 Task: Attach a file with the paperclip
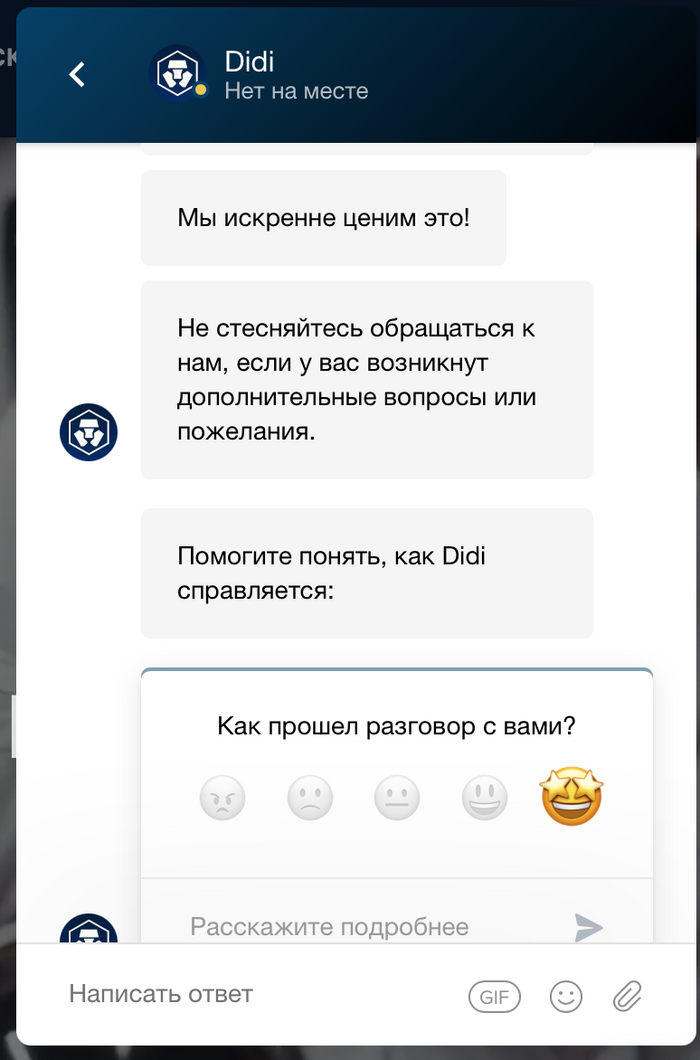(x=628, y=996)
